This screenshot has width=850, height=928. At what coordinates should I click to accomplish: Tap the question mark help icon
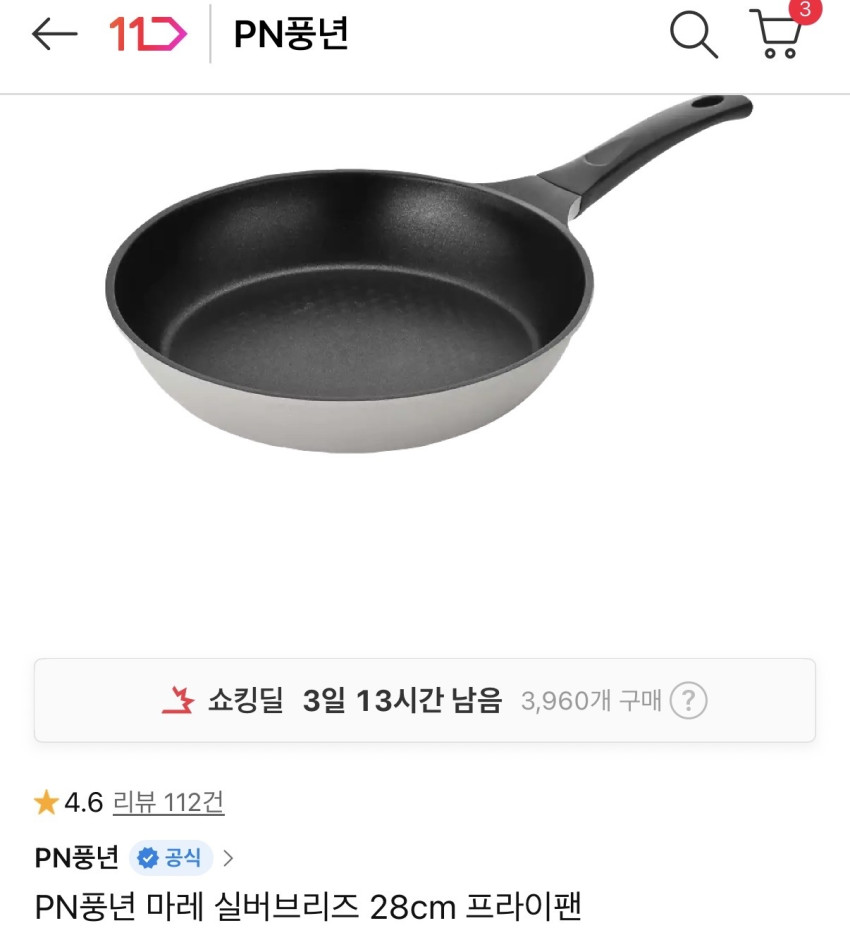click(691, 701)
